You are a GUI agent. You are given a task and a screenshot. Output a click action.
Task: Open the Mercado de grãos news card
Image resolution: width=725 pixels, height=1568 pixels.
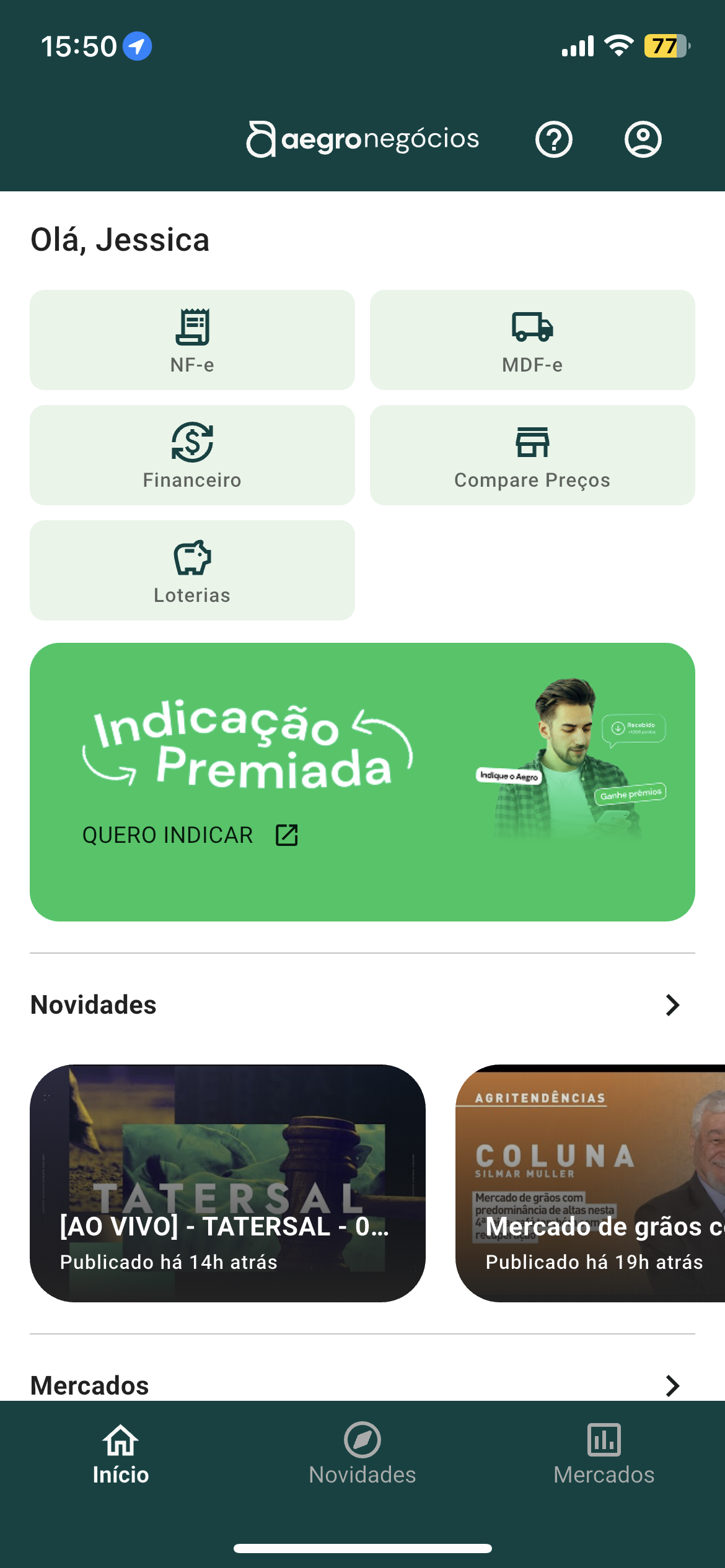coord(590,1183)
